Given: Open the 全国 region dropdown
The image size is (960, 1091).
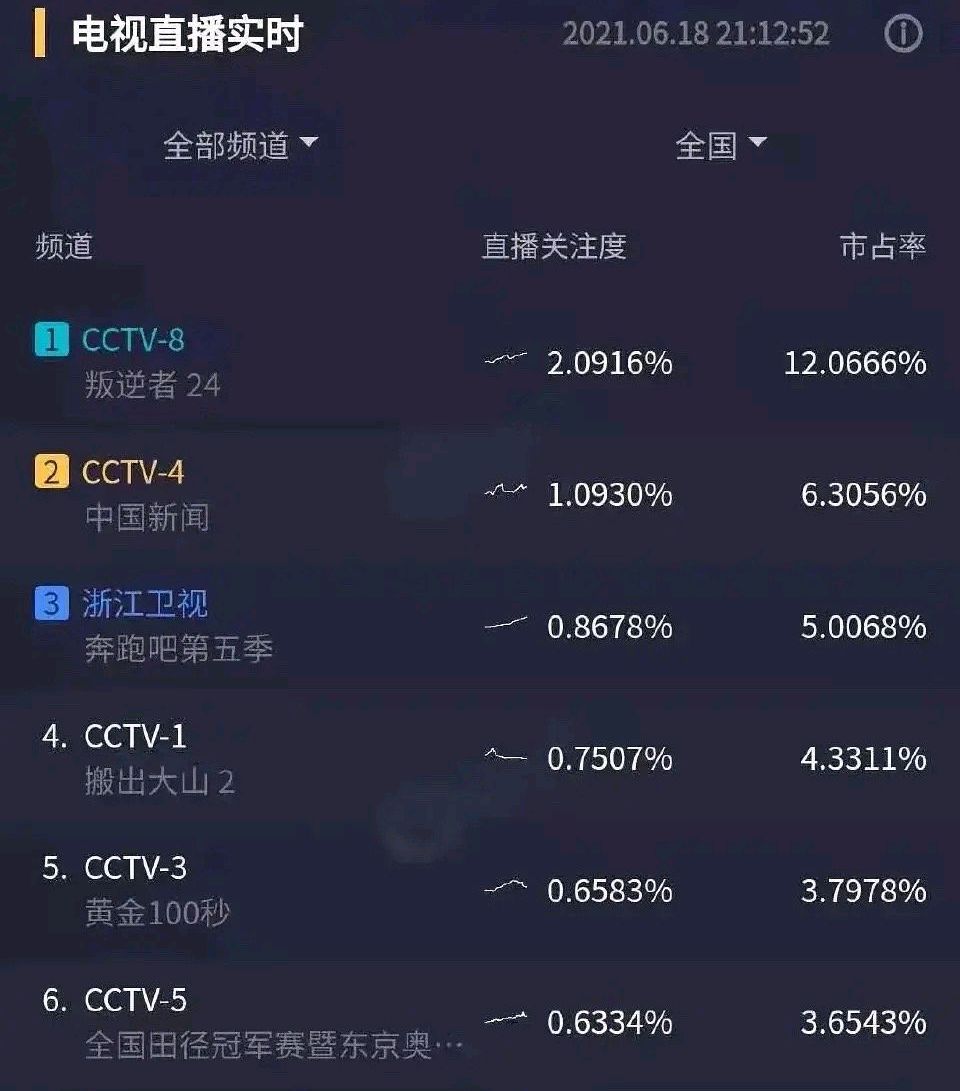Looking at the screenshot, I should tap(720, 146).
